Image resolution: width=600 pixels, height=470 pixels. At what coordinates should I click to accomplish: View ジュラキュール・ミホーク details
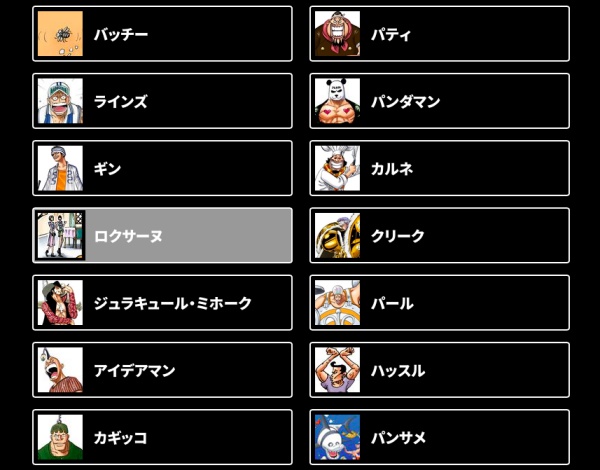click(162, 302)
